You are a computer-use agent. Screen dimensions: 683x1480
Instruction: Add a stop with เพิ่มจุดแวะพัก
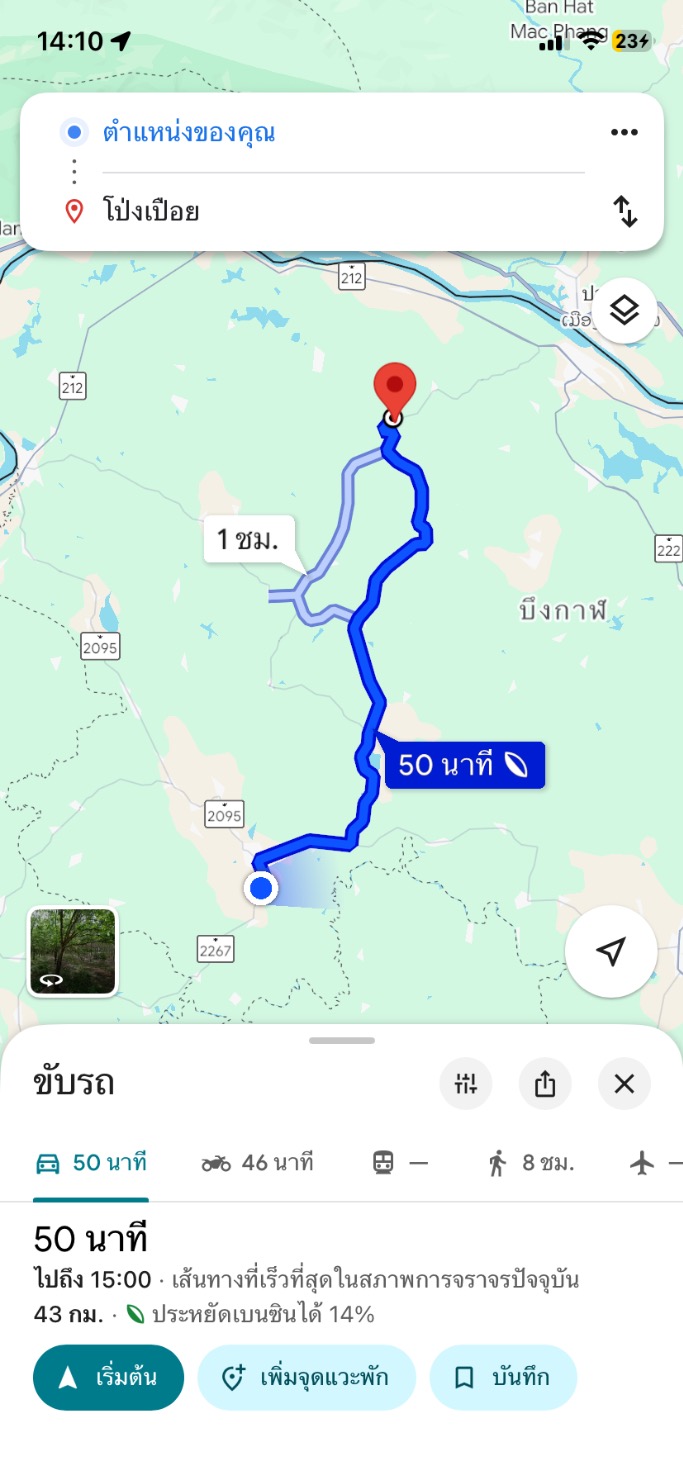pyautogui.click(x=306, y=1377)
